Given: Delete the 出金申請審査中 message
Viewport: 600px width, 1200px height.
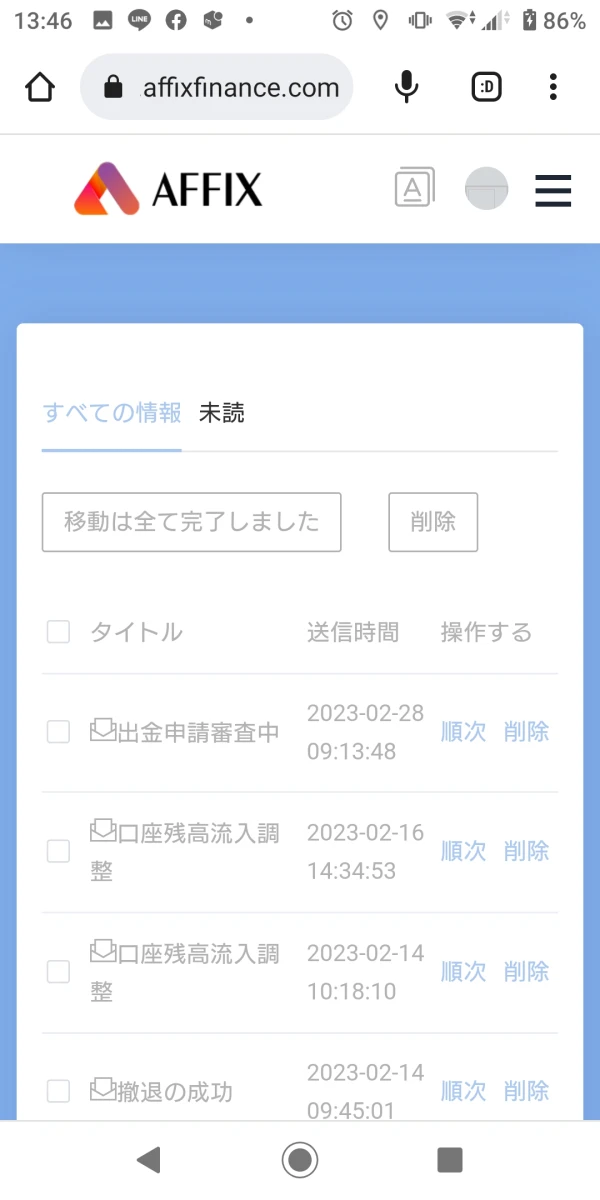Looking at the screenshot, I should [x=526, y=732].
